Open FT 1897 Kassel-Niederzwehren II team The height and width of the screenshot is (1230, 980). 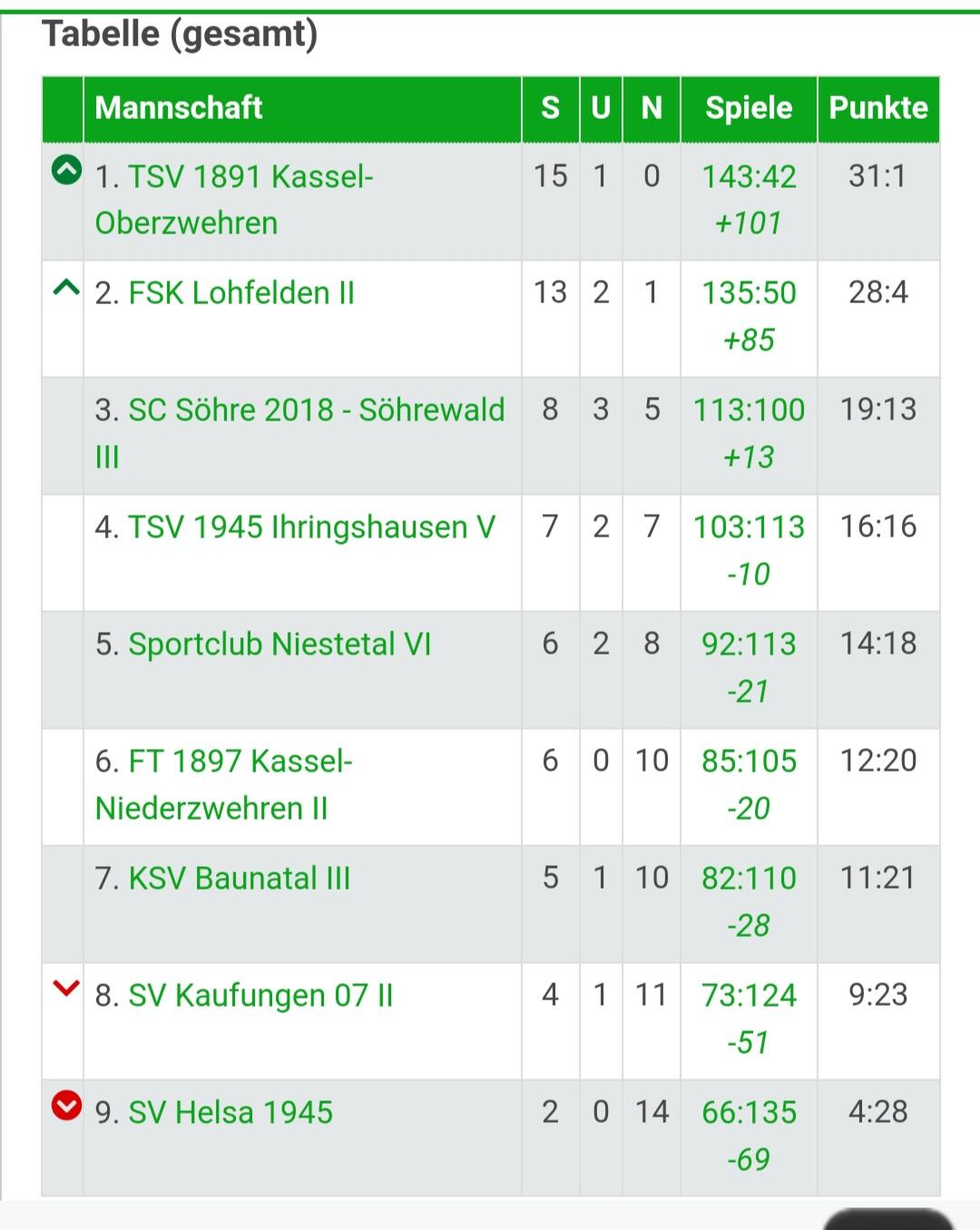pos(240,762)
